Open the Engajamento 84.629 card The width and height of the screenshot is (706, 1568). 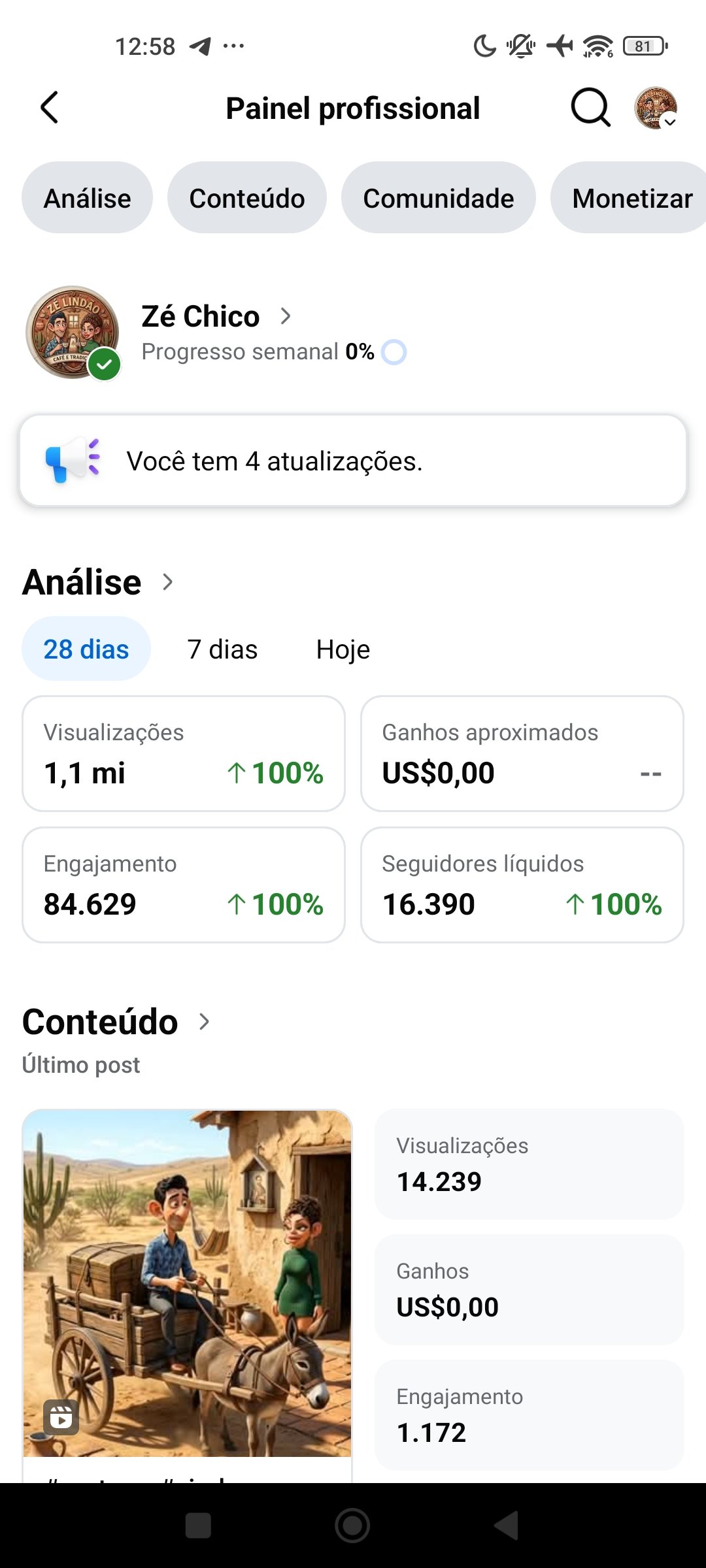tap(184, 885)
